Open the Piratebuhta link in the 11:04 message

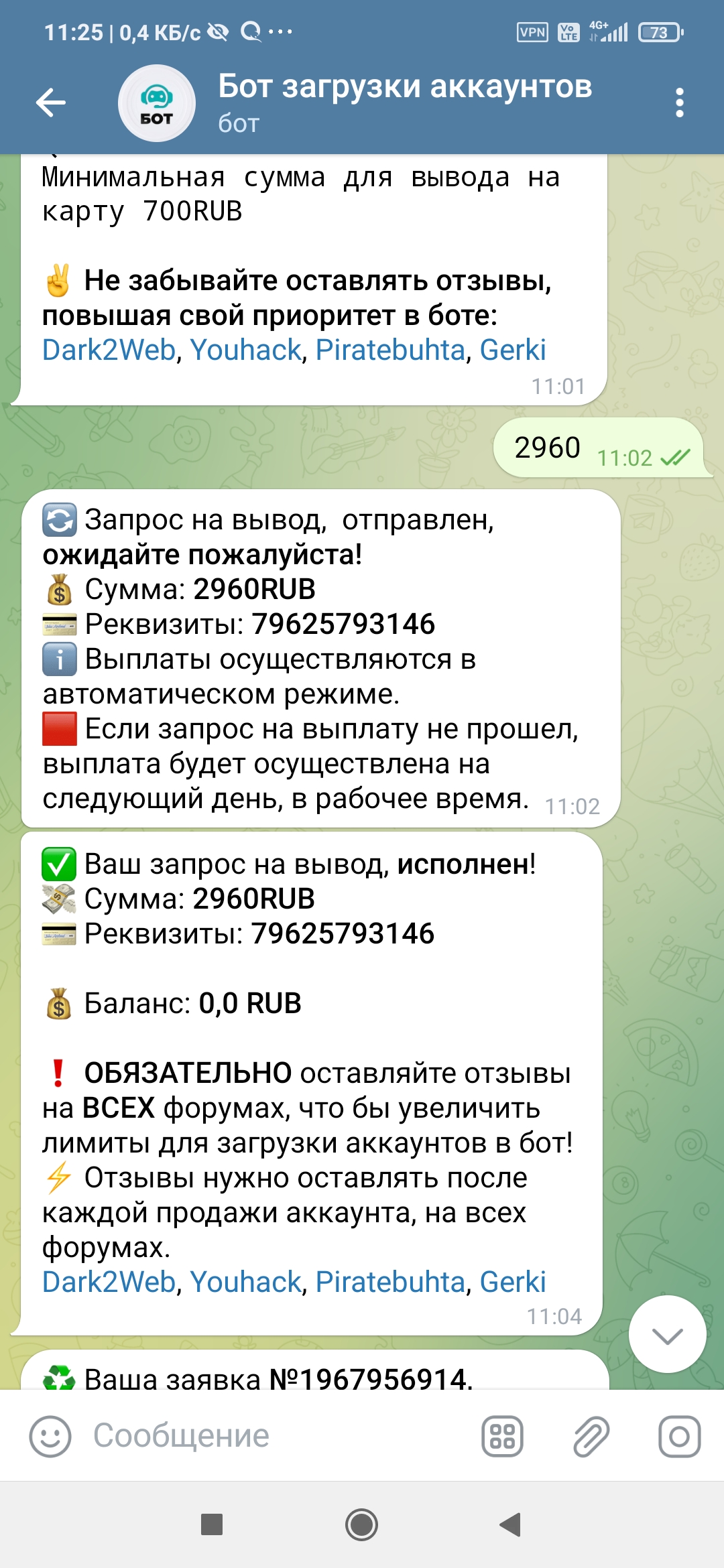[x=390, y=1282]
